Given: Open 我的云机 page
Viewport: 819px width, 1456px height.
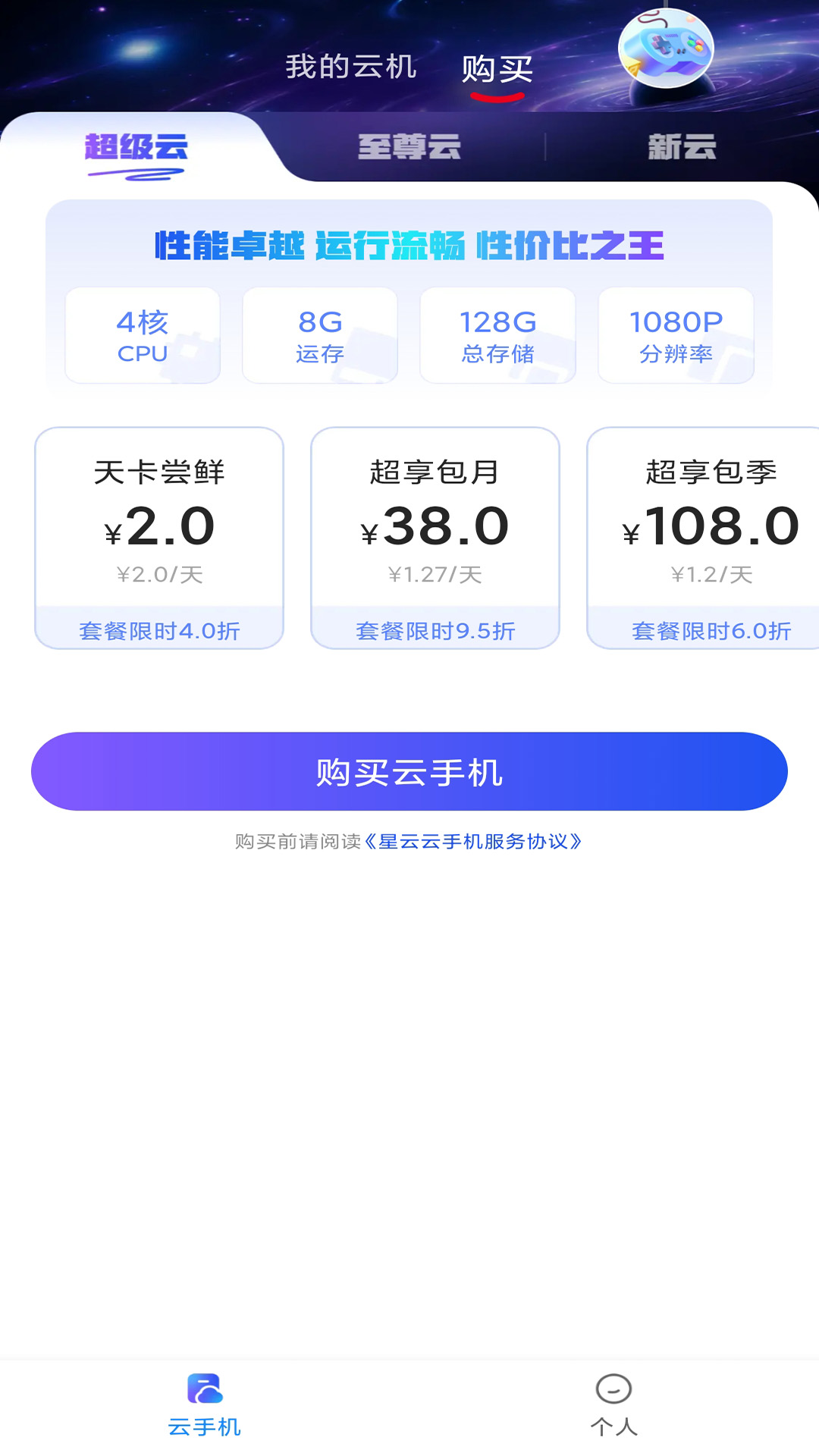Looking at the screenshot, I should pos(350,68).
